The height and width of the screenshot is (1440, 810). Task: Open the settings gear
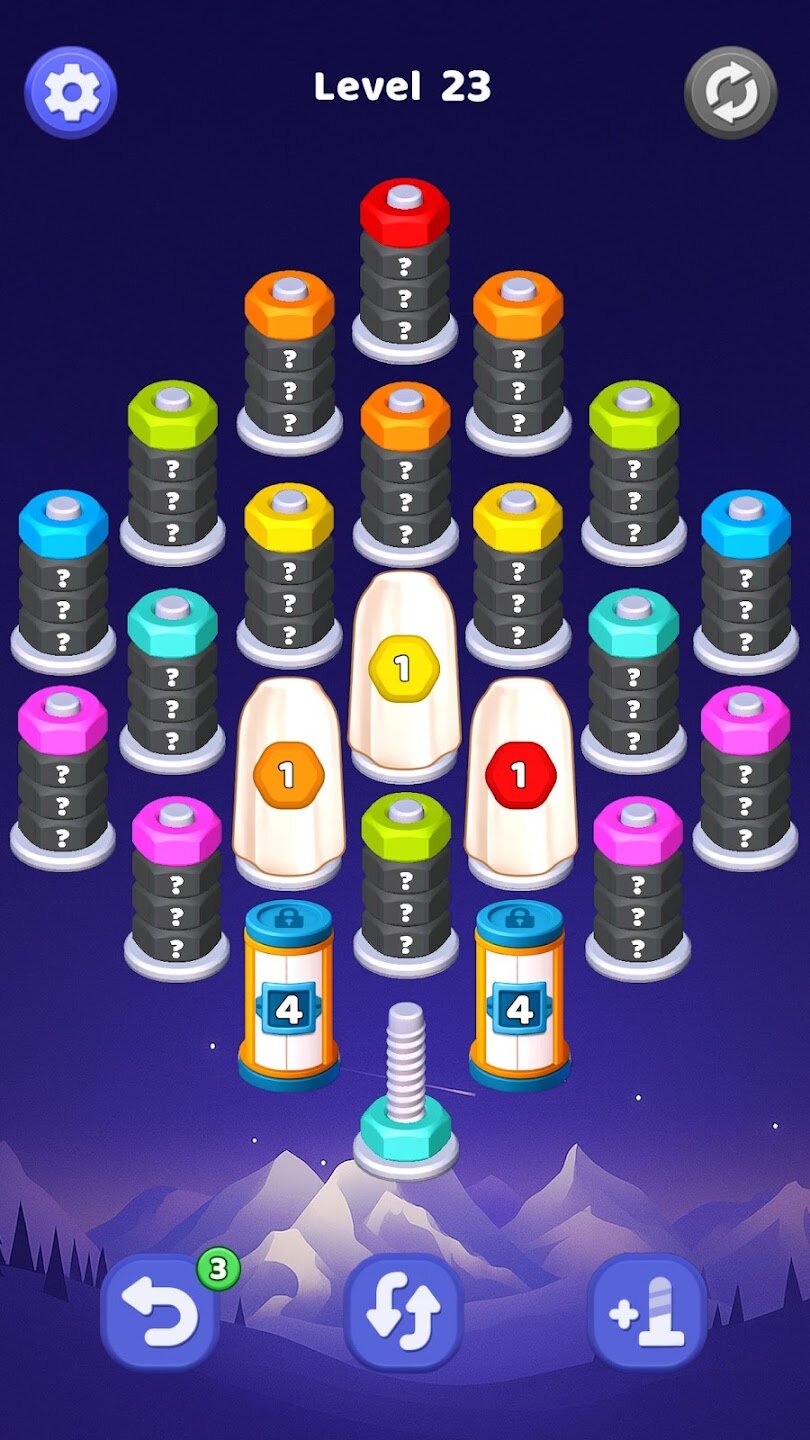(x=71, y=92)
